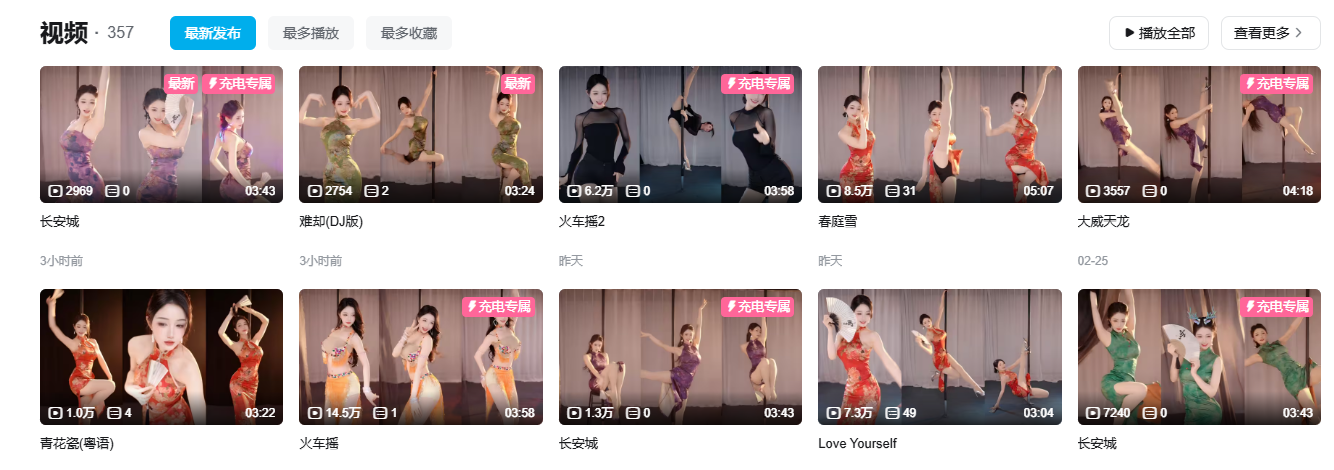Sort videos by 最多收藏

point(408,33)
